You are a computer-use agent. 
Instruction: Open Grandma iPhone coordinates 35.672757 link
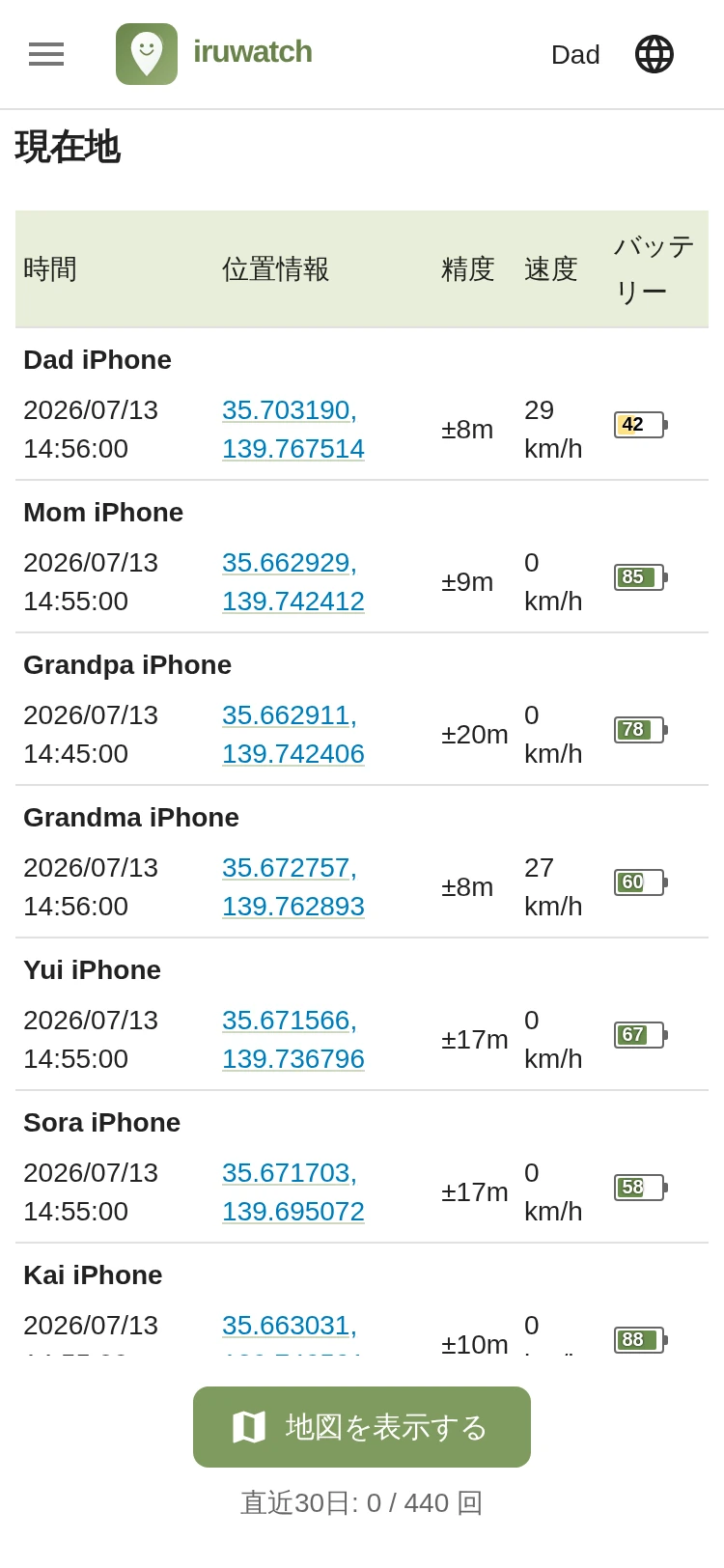point(293,886)
